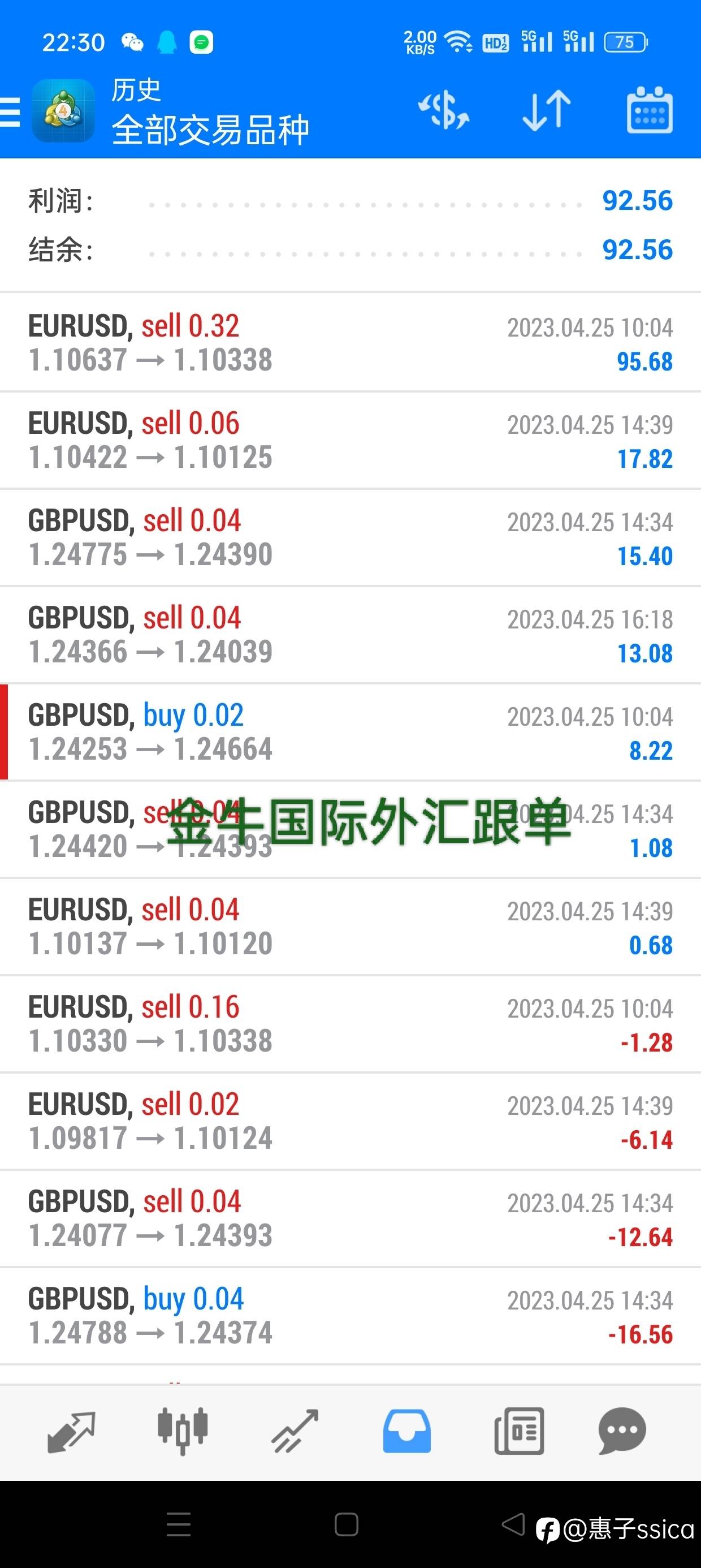Open the GBPUSD buy 0.02 trade
The width and height of the screenshot is (701, 1568).
click(x=350, y=733)
